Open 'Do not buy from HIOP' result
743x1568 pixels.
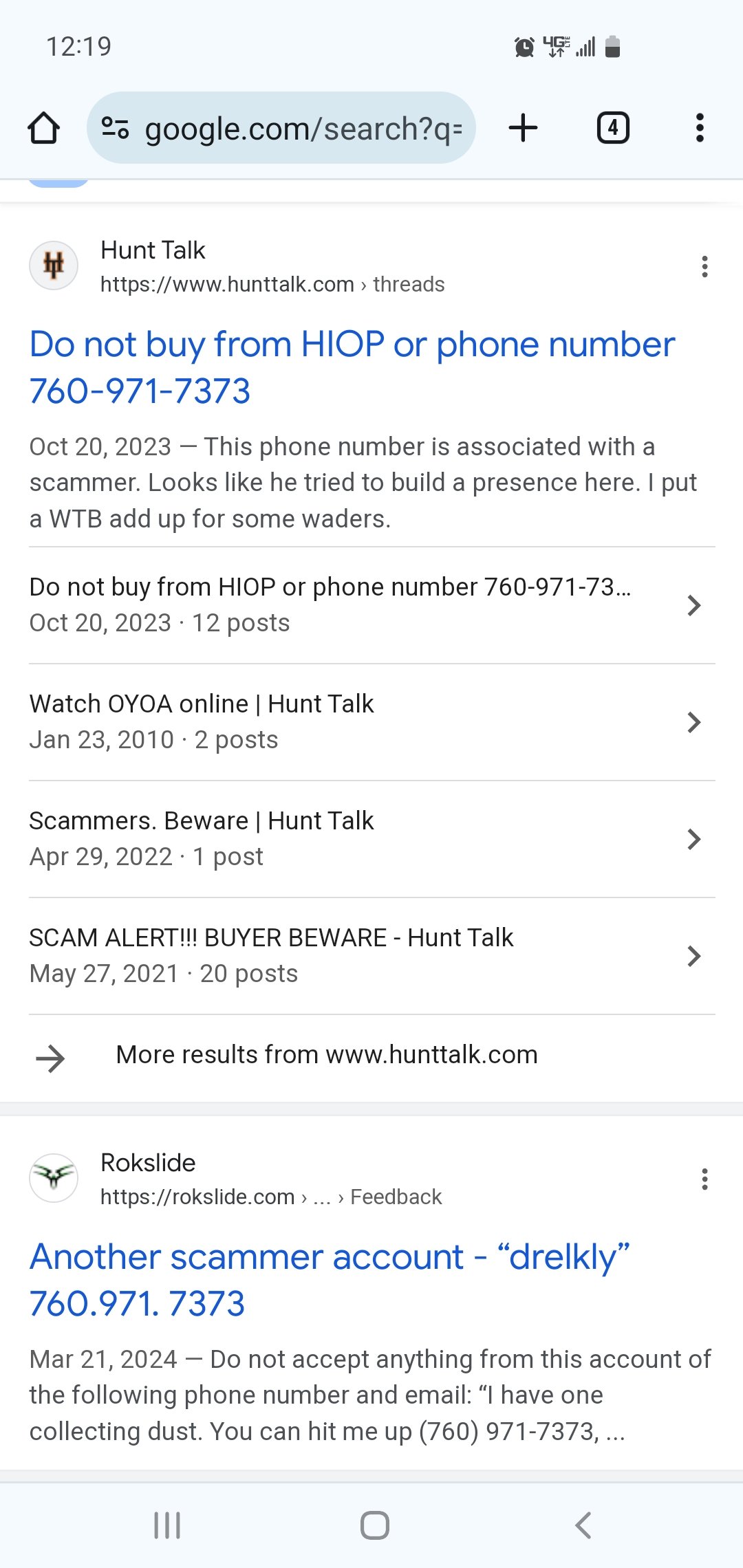point(352,367)
